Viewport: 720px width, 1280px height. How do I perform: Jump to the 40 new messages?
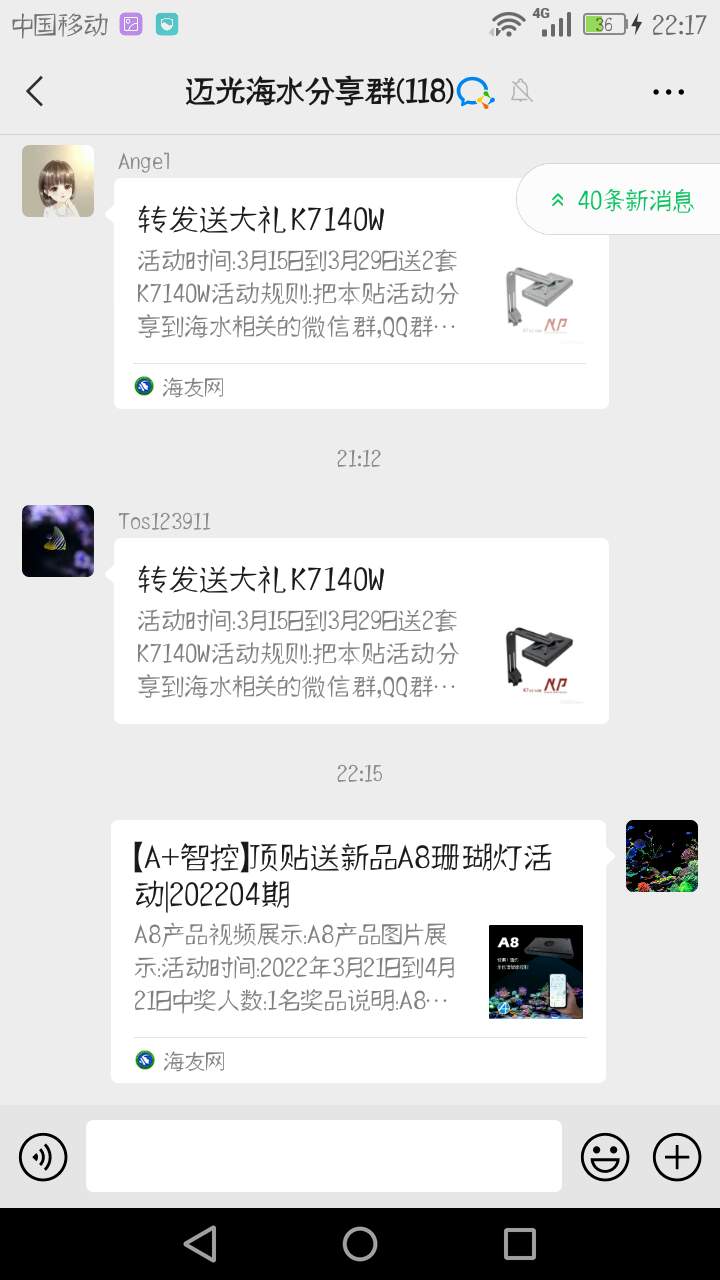(622, 200)
